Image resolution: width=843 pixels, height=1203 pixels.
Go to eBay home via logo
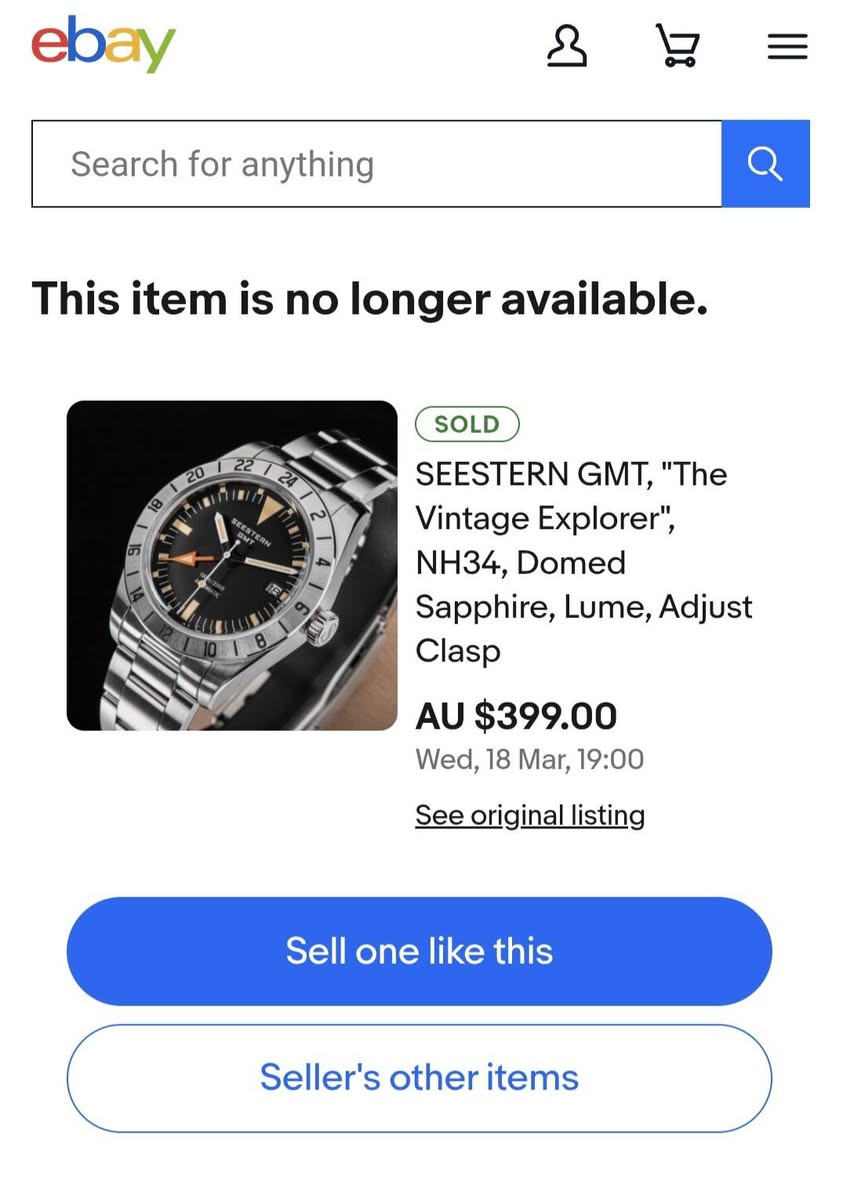pos(103,45)
